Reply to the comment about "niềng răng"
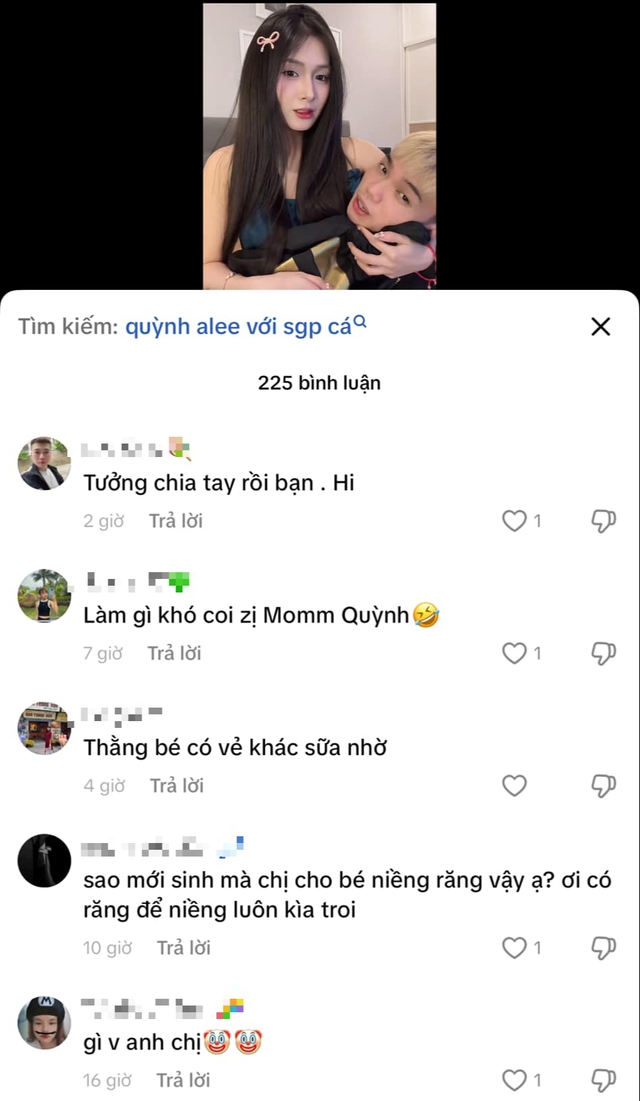Viewport: 640px width, 1101px height. [x=184, y=947]
